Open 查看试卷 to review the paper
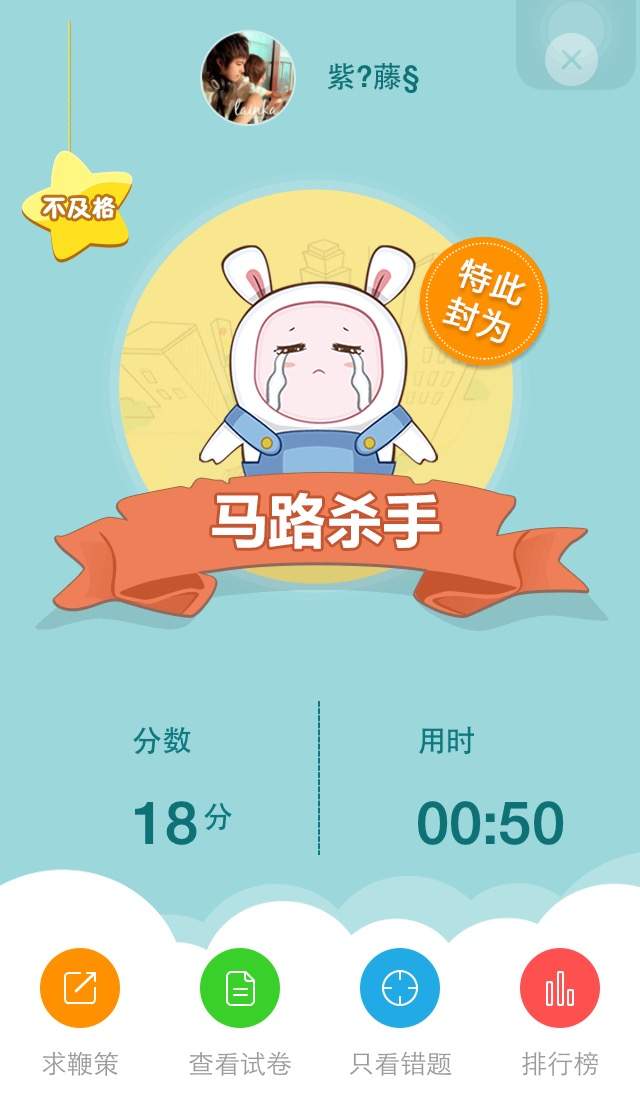Viewport: 640px width, 1102px height. [240, 988]
